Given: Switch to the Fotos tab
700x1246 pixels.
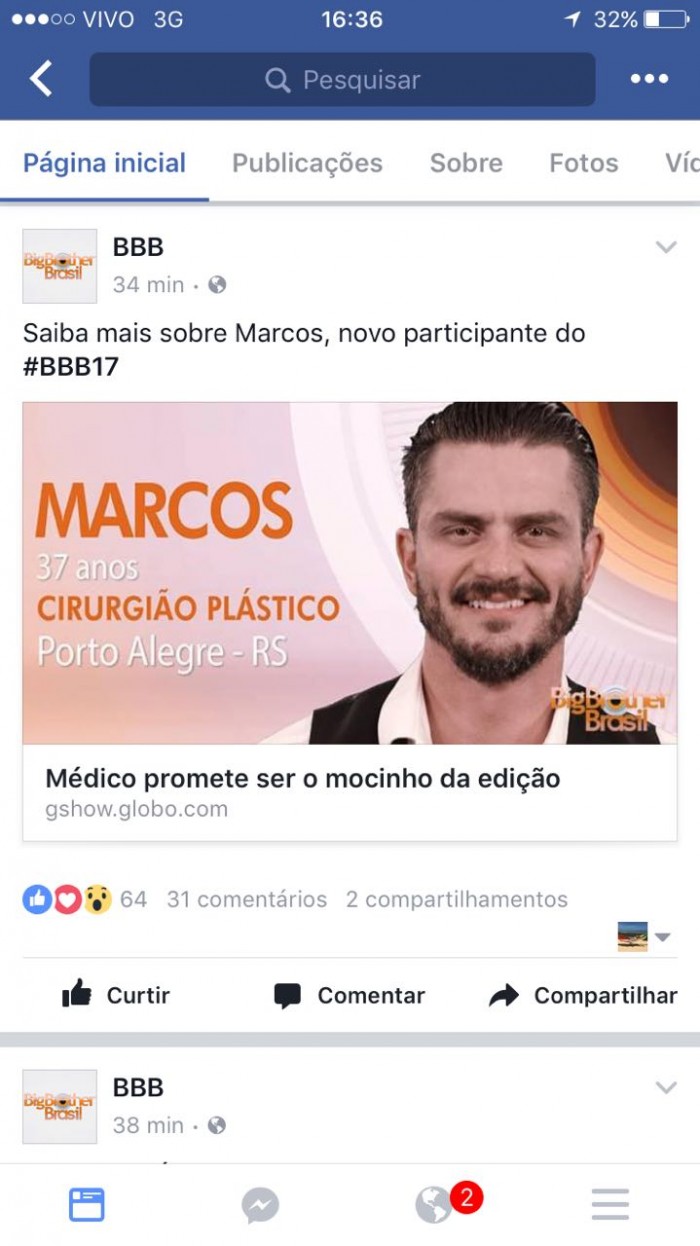Looking at the screenshot, I should coord(584,163).
